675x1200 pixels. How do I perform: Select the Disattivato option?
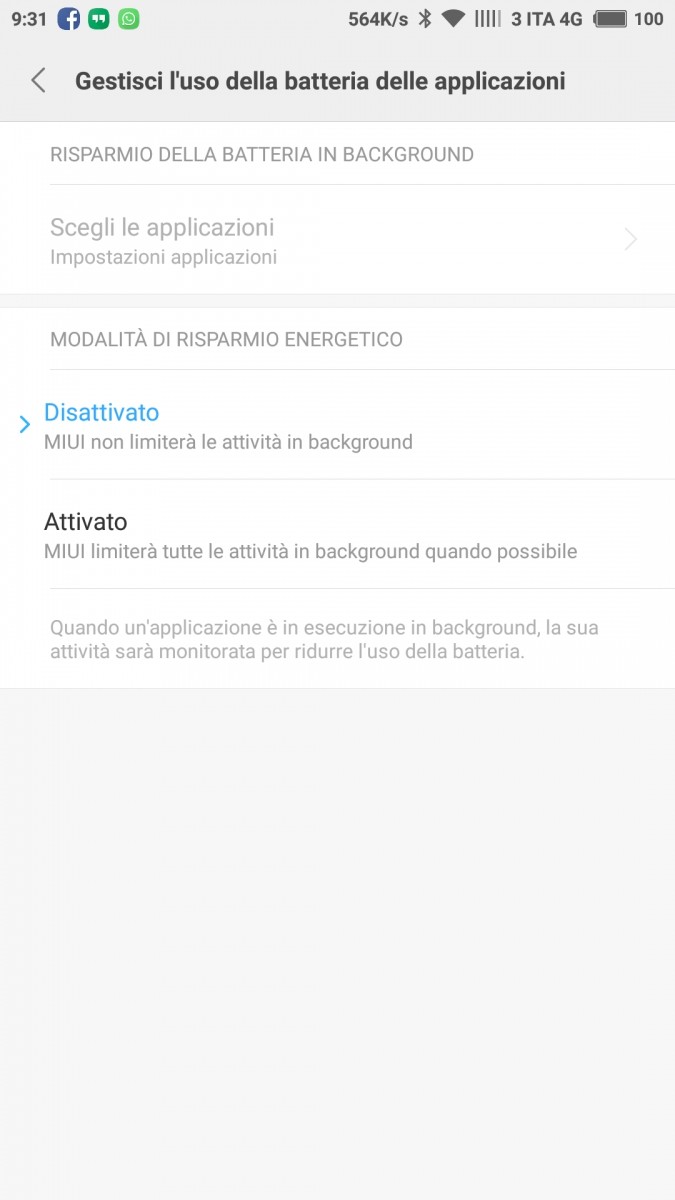(x=337, y=425)
